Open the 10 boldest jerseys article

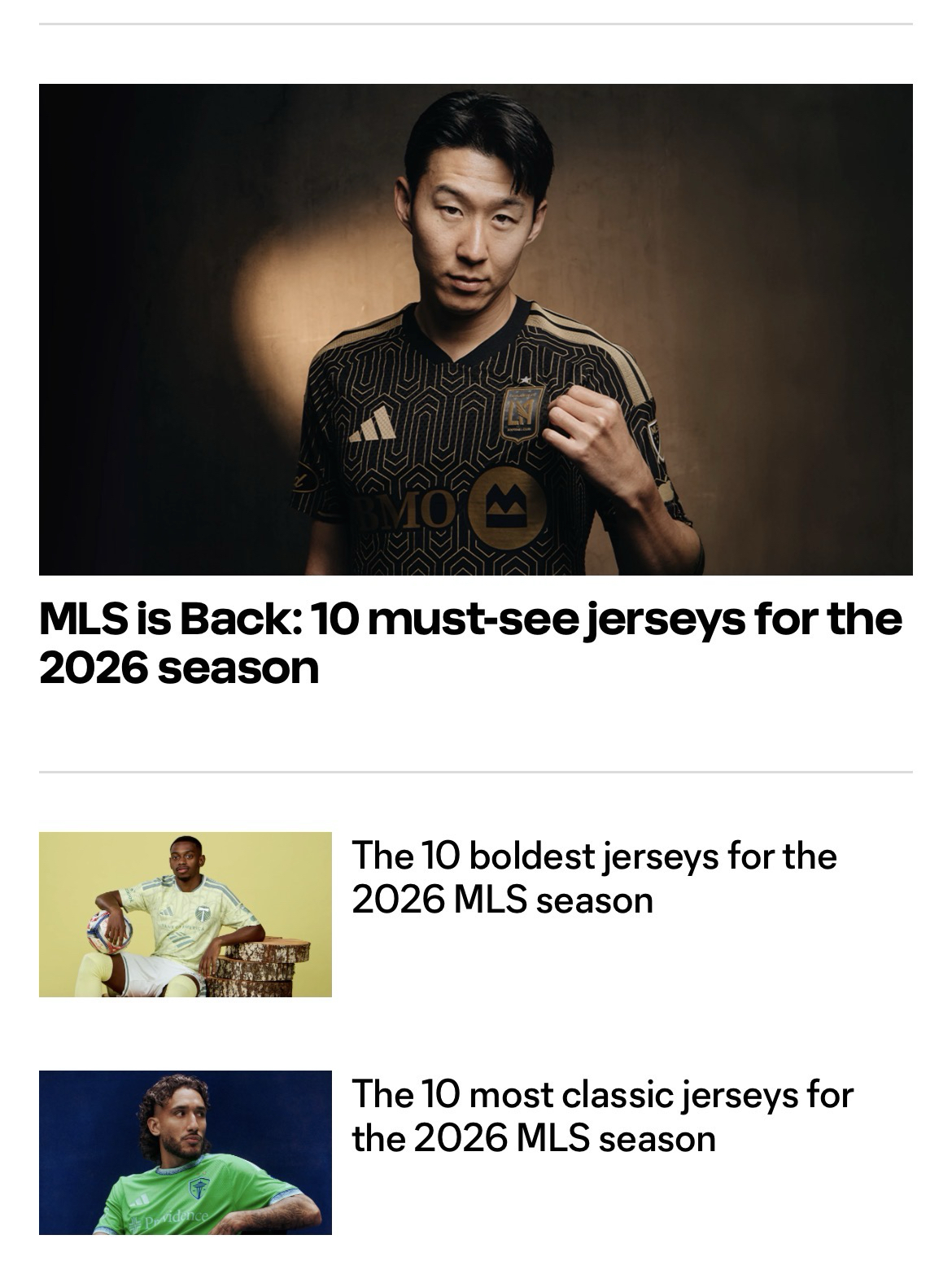pos(593,878)
